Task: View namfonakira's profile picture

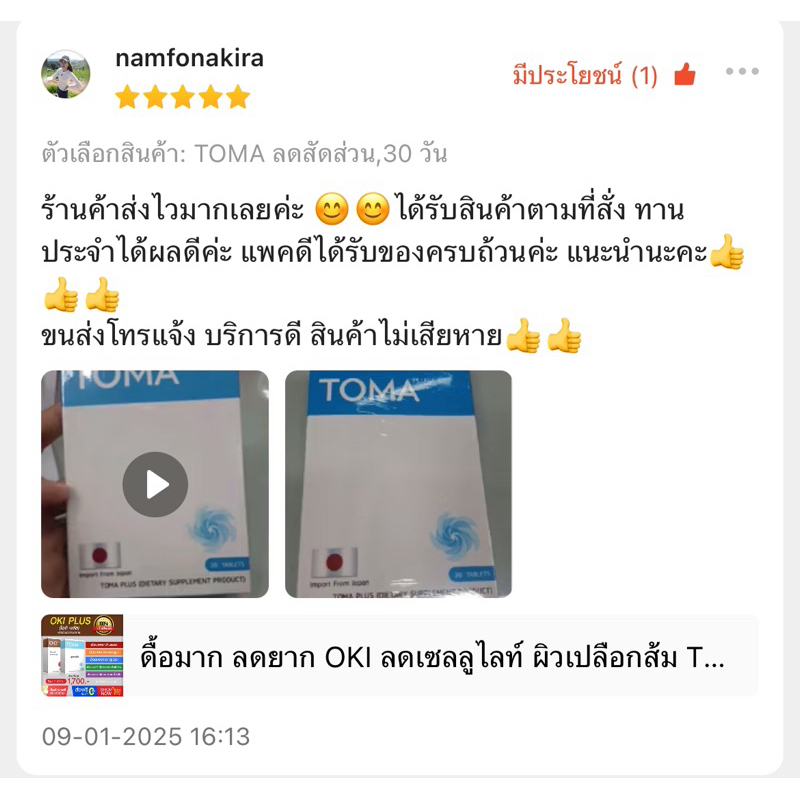Action: click(66, 74)
